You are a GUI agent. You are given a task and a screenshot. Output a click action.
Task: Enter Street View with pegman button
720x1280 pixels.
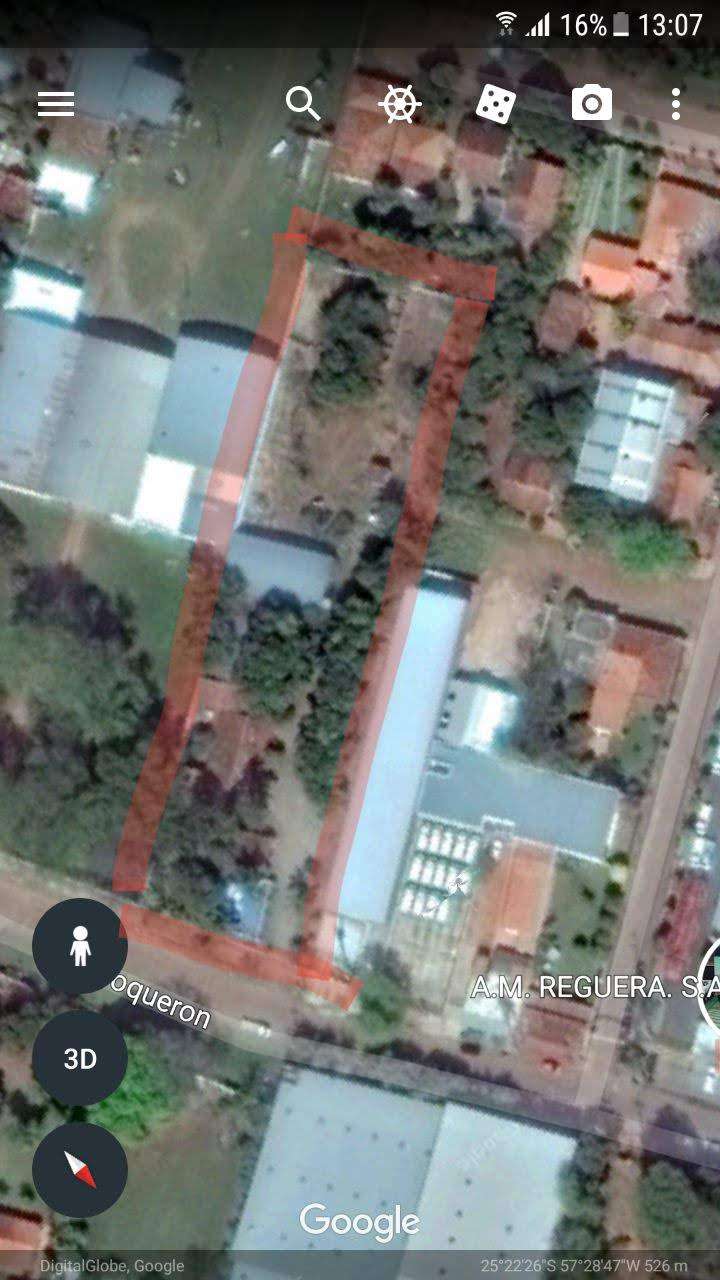click(x=80, y=946)
